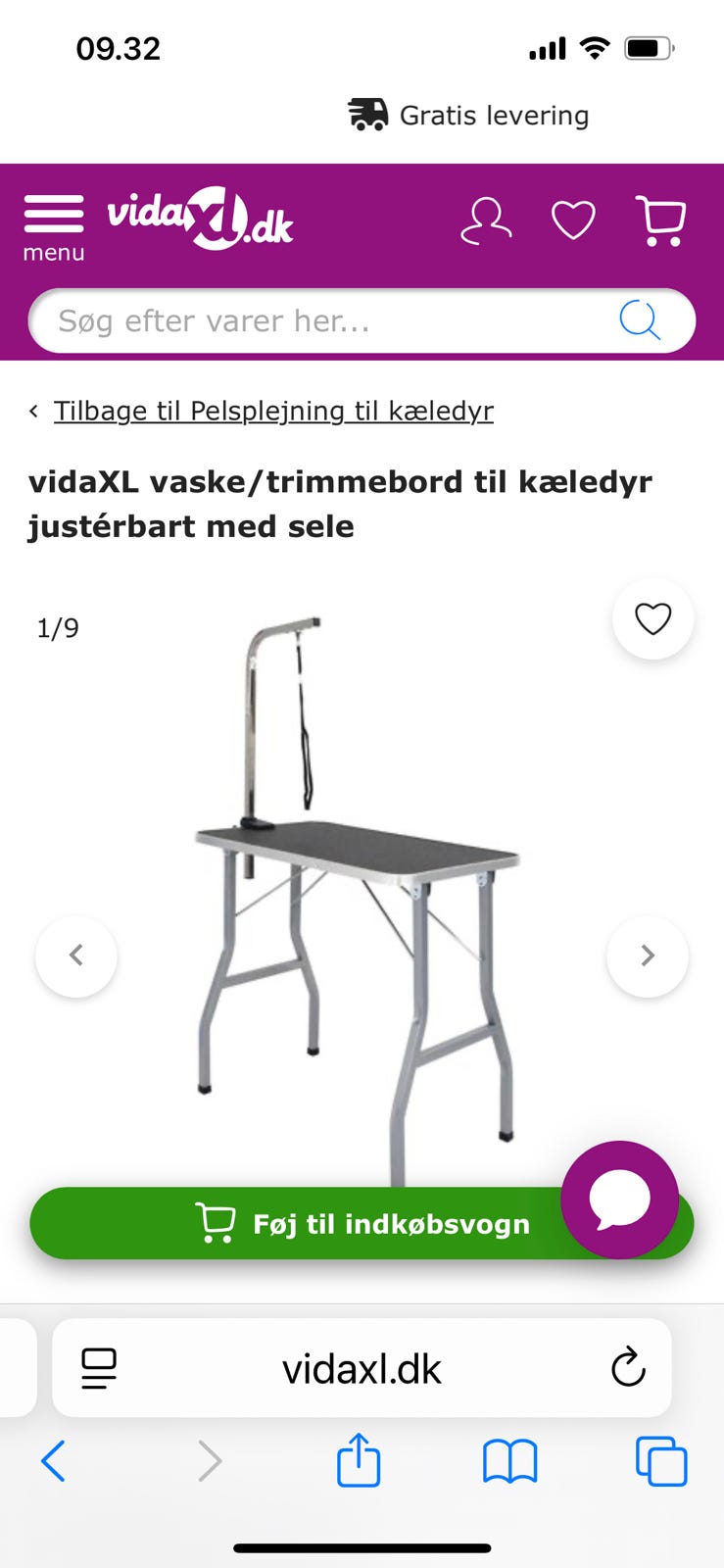The height and width of the screenshot is (1568, 724).
Task: Open the tab switcher in Safari
Action: coord(661,1461)
